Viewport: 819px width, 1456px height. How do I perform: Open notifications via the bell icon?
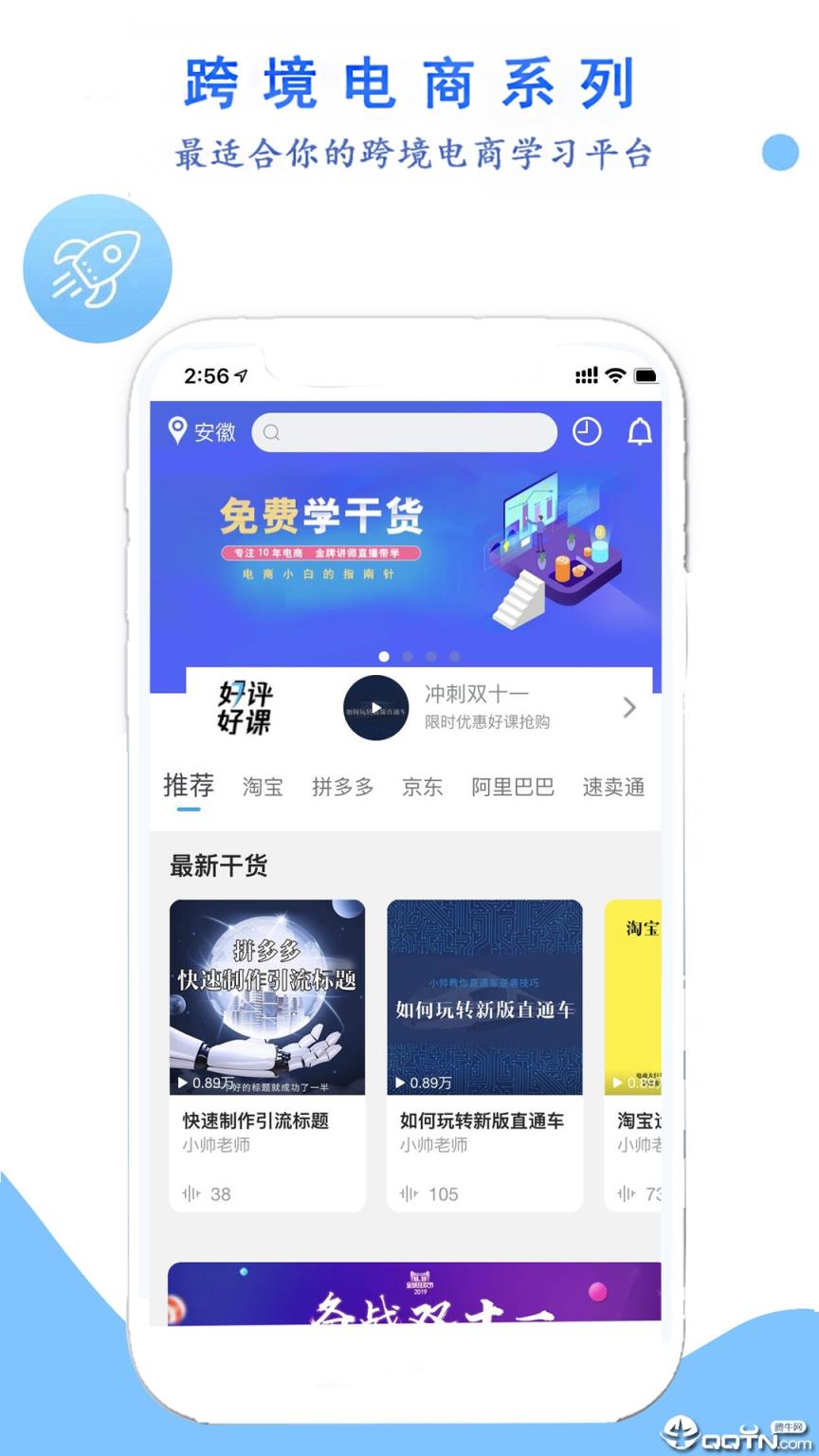pyautogui.click(x=641, y=431)
